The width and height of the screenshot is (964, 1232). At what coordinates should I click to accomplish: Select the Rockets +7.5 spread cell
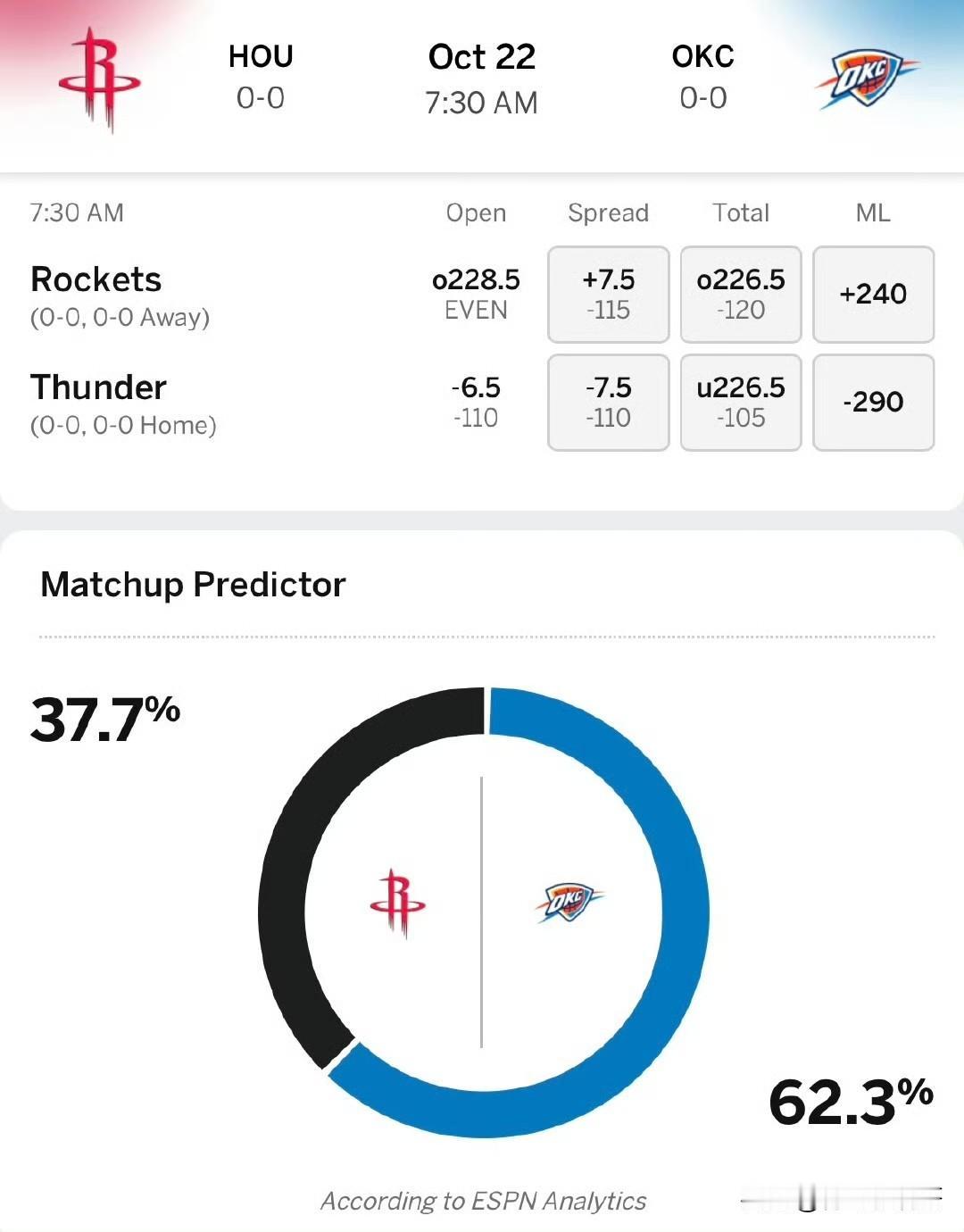coord(608,295)
